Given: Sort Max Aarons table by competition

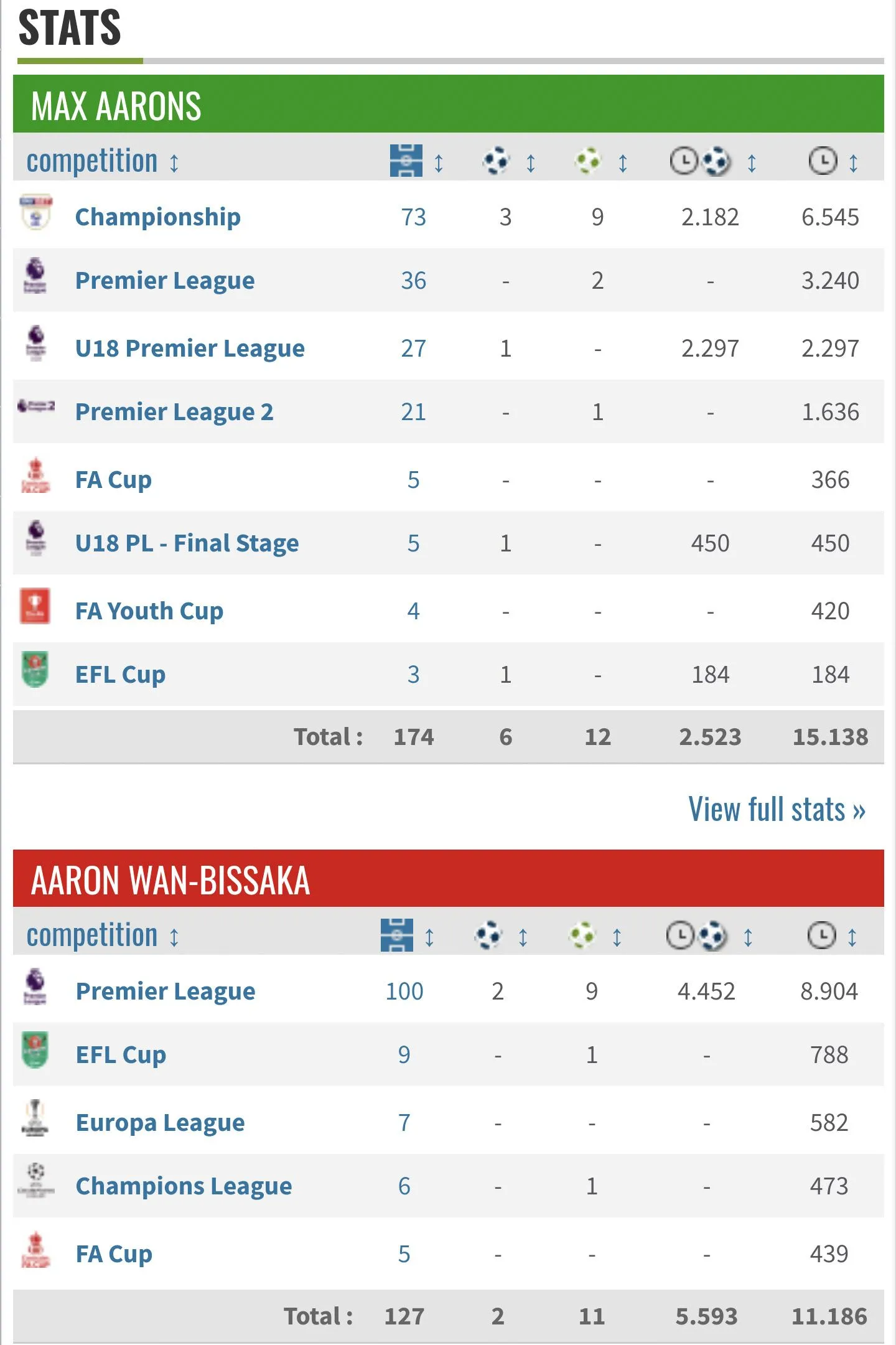Looking at the screenshot, I should [102, 162].
